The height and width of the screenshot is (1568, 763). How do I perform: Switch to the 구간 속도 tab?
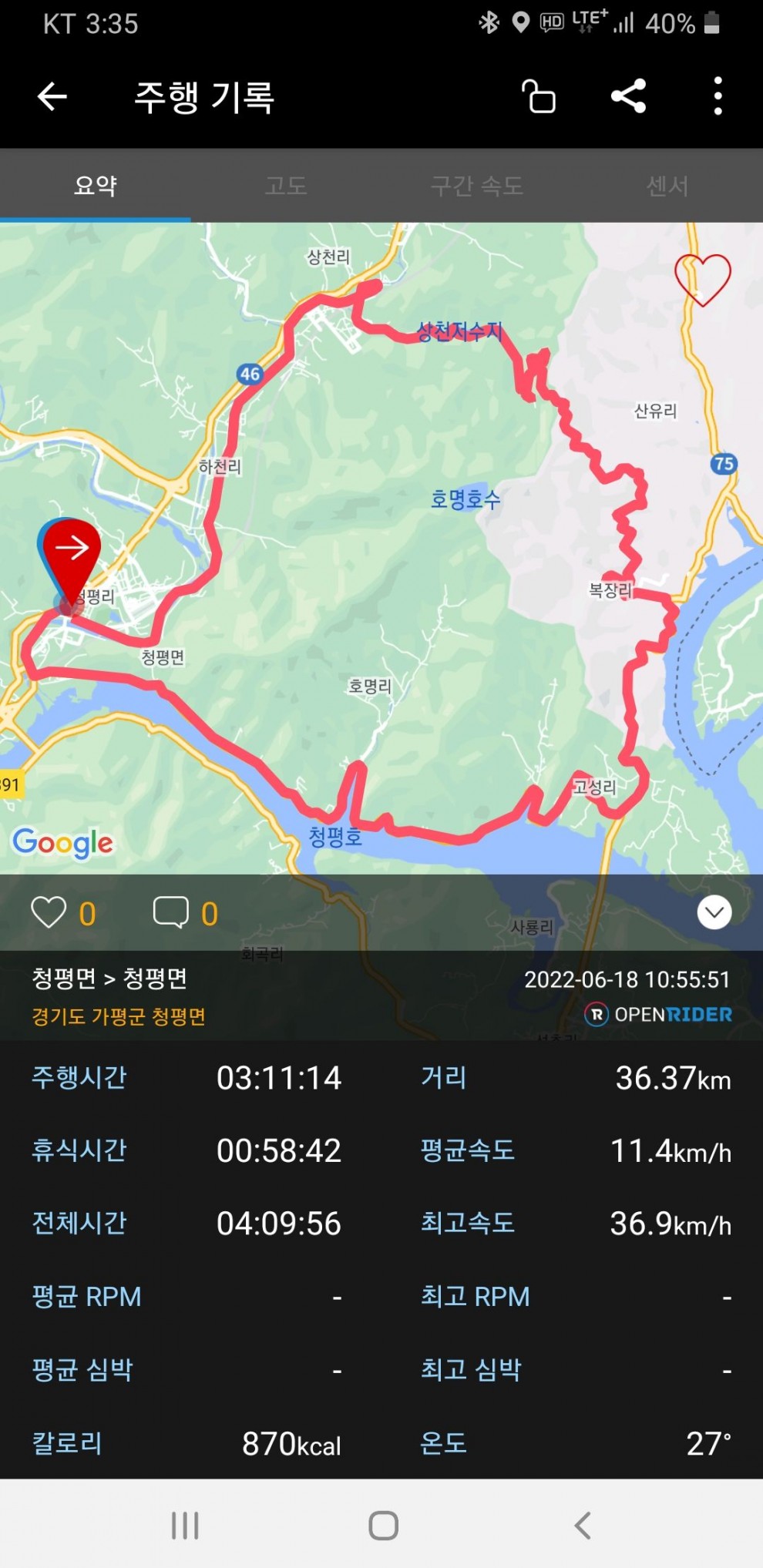click(x=476, y=186)
